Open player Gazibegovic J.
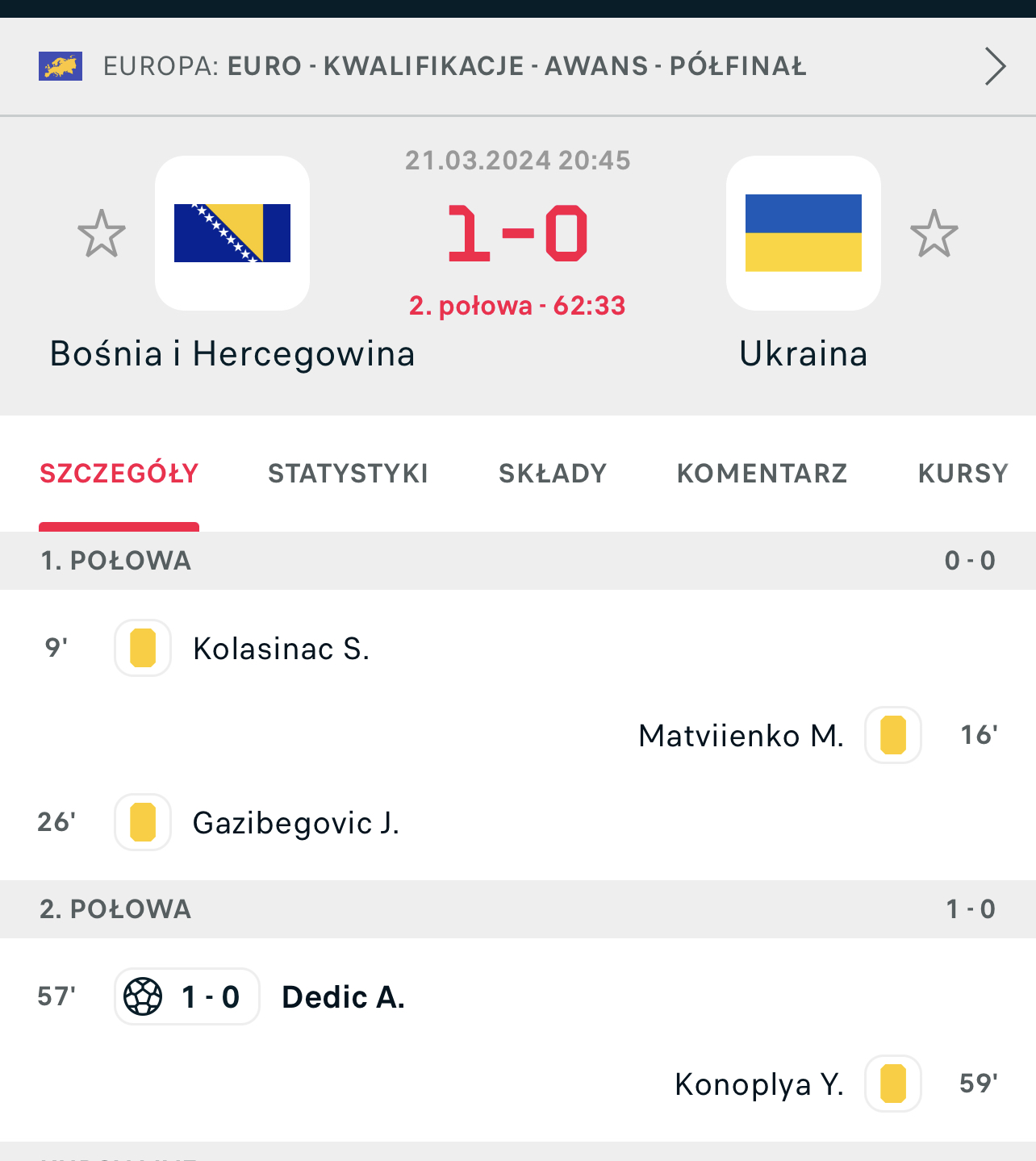 [x=296, y=823]
